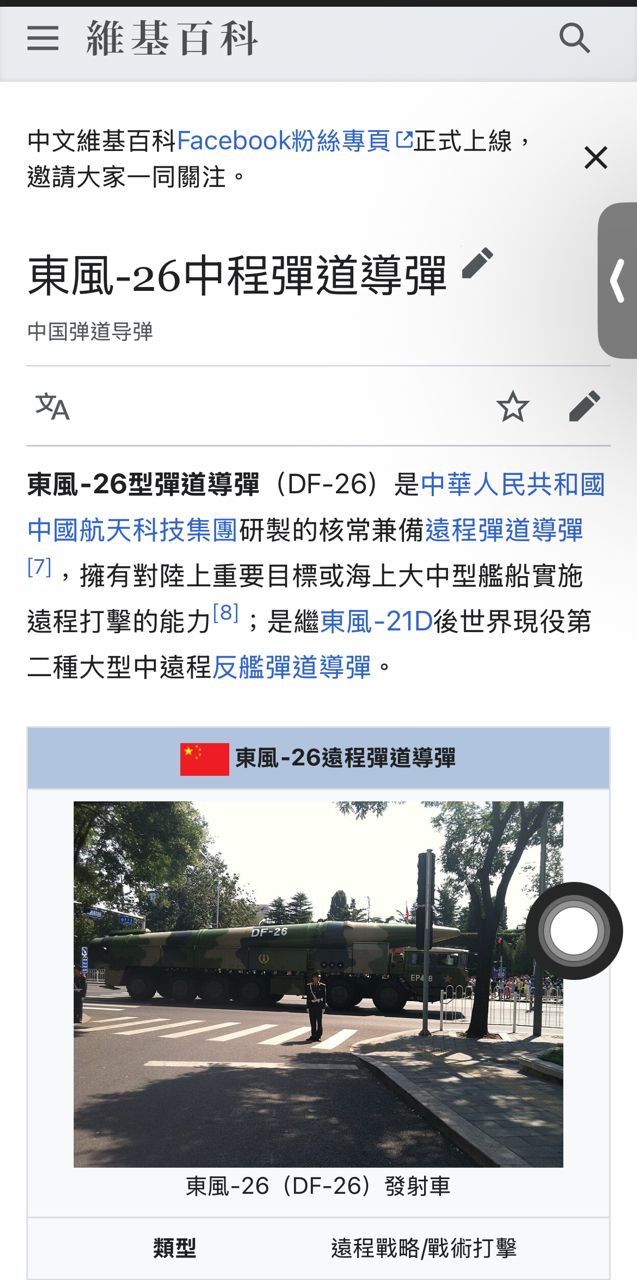Edit the page with toolbar pencil
This screenshot has width=637, height=1280.
pyautogui.click(x=584, y=406)
